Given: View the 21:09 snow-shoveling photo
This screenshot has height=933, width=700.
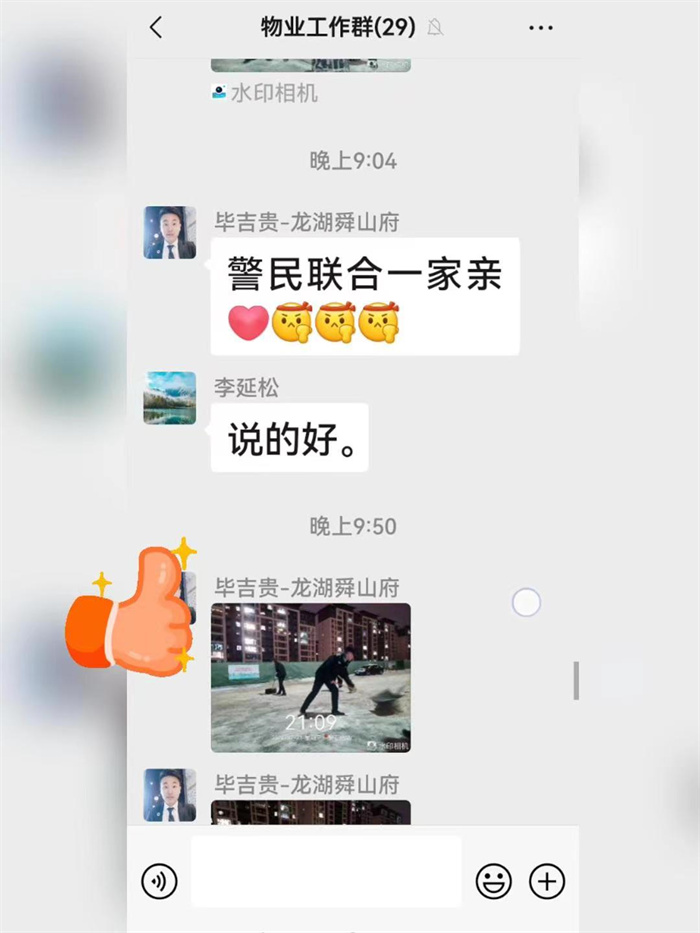Looking at the screenshot, I should point(310,677).
